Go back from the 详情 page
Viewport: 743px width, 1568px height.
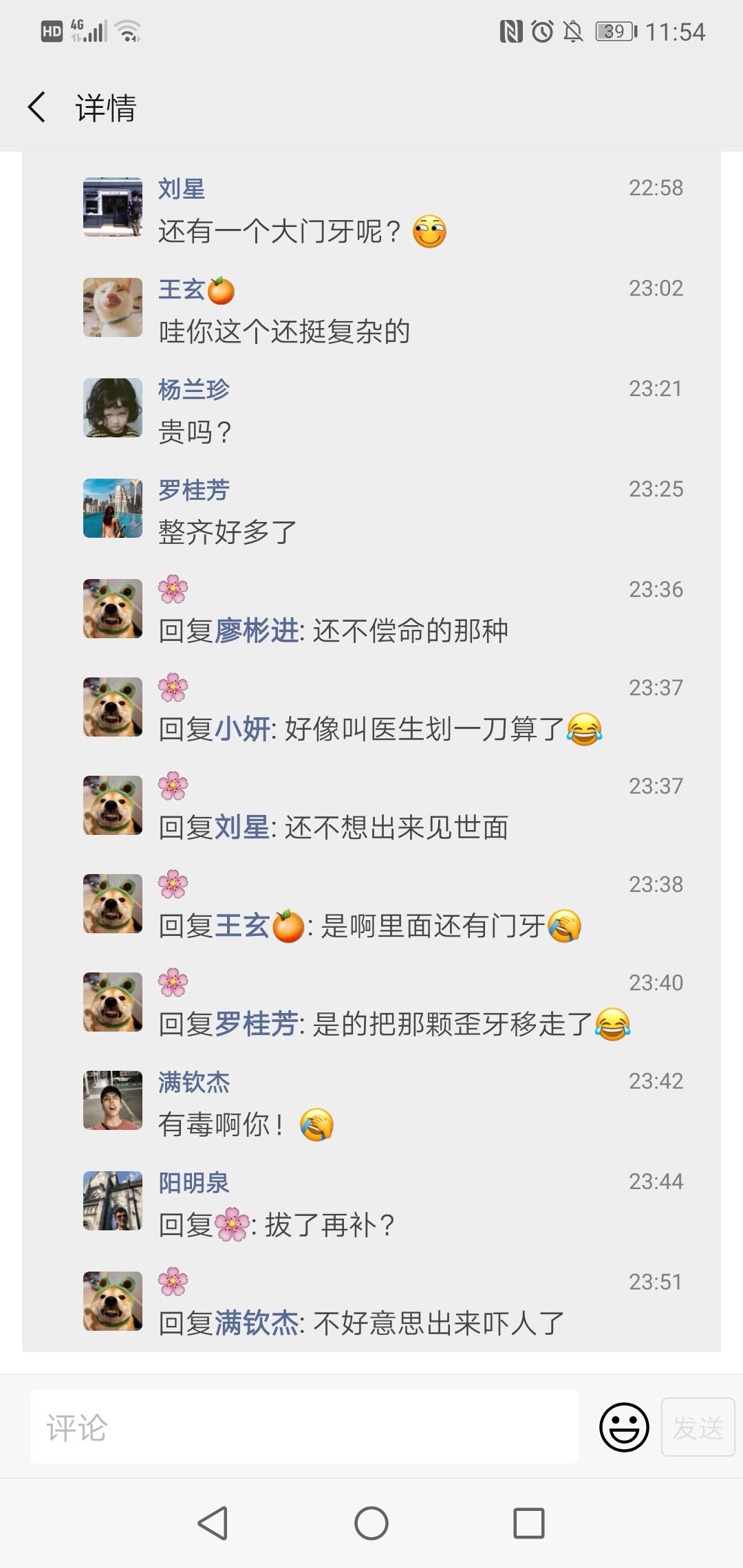point(37,107)
